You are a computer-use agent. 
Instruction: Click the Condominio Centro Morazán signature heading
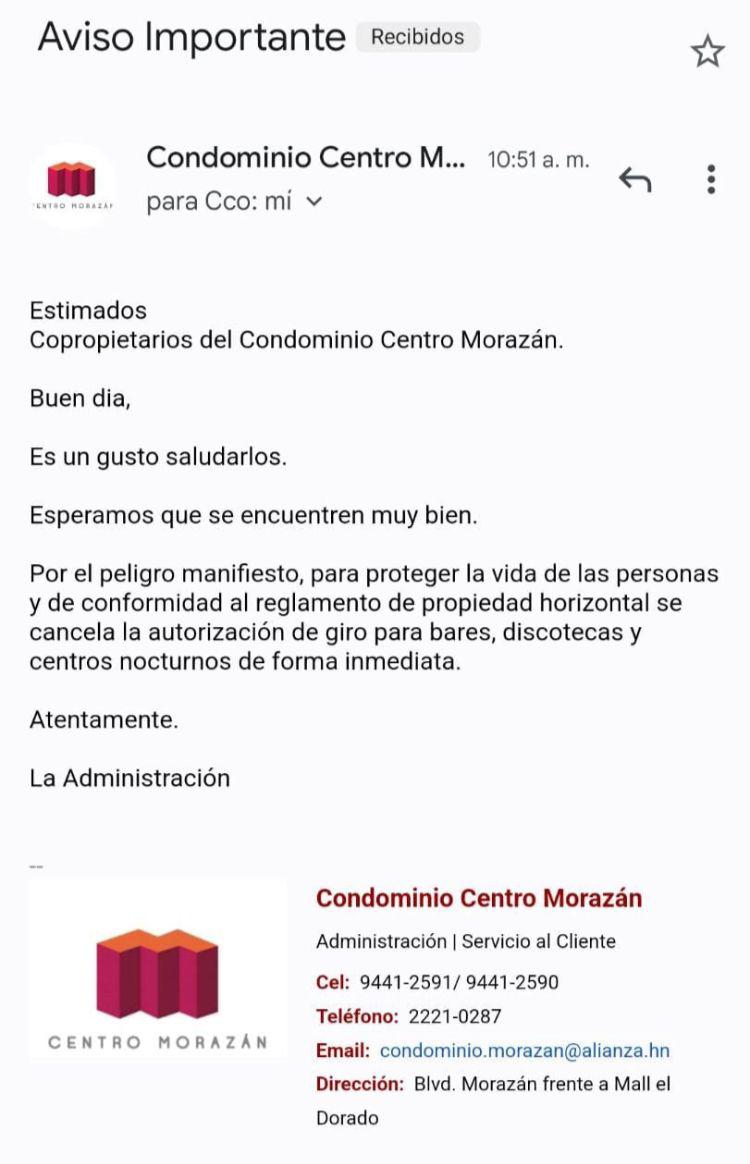click(x=479, y=898)
